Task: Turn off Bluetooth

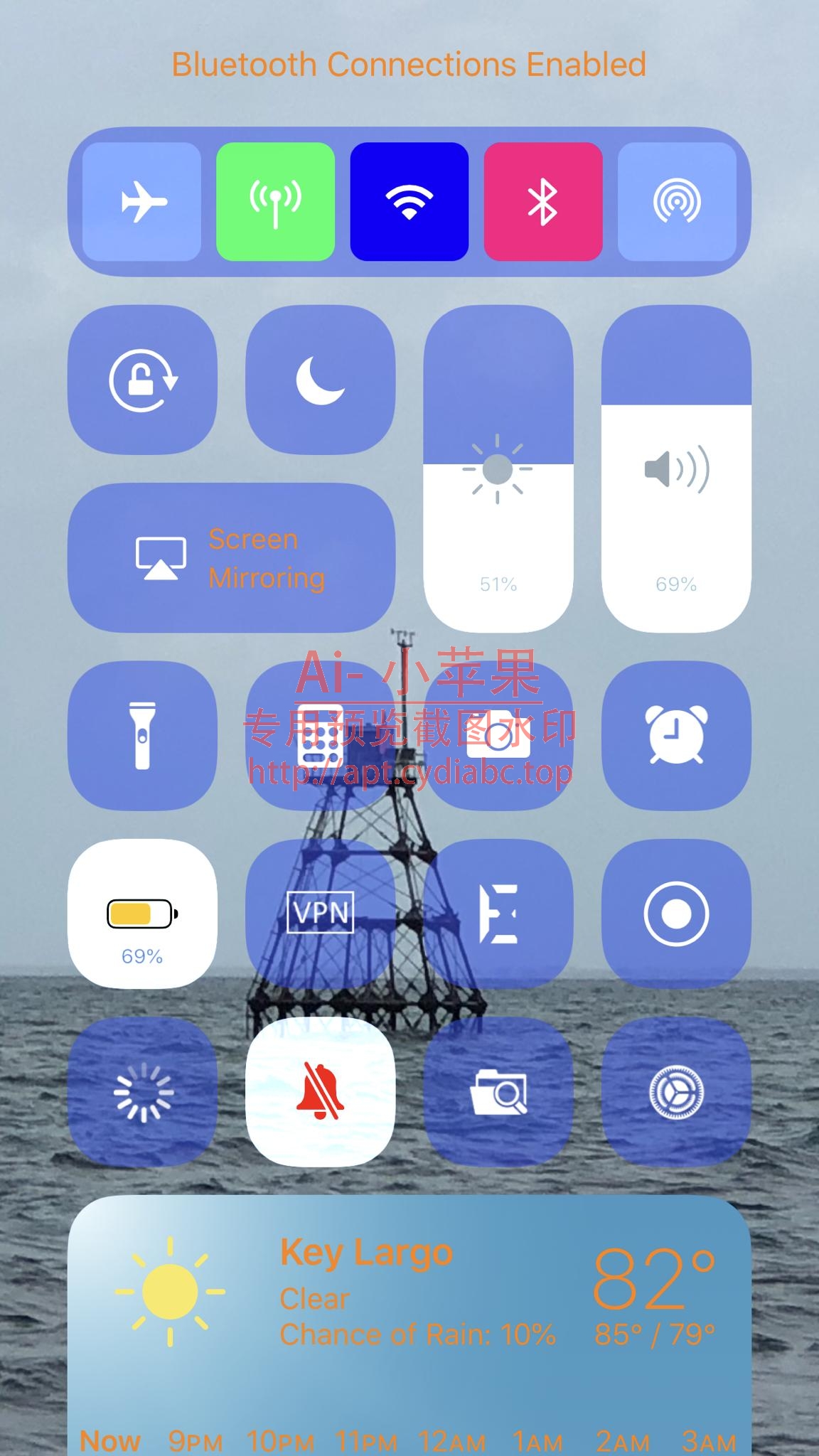Action: pos(542,202)
